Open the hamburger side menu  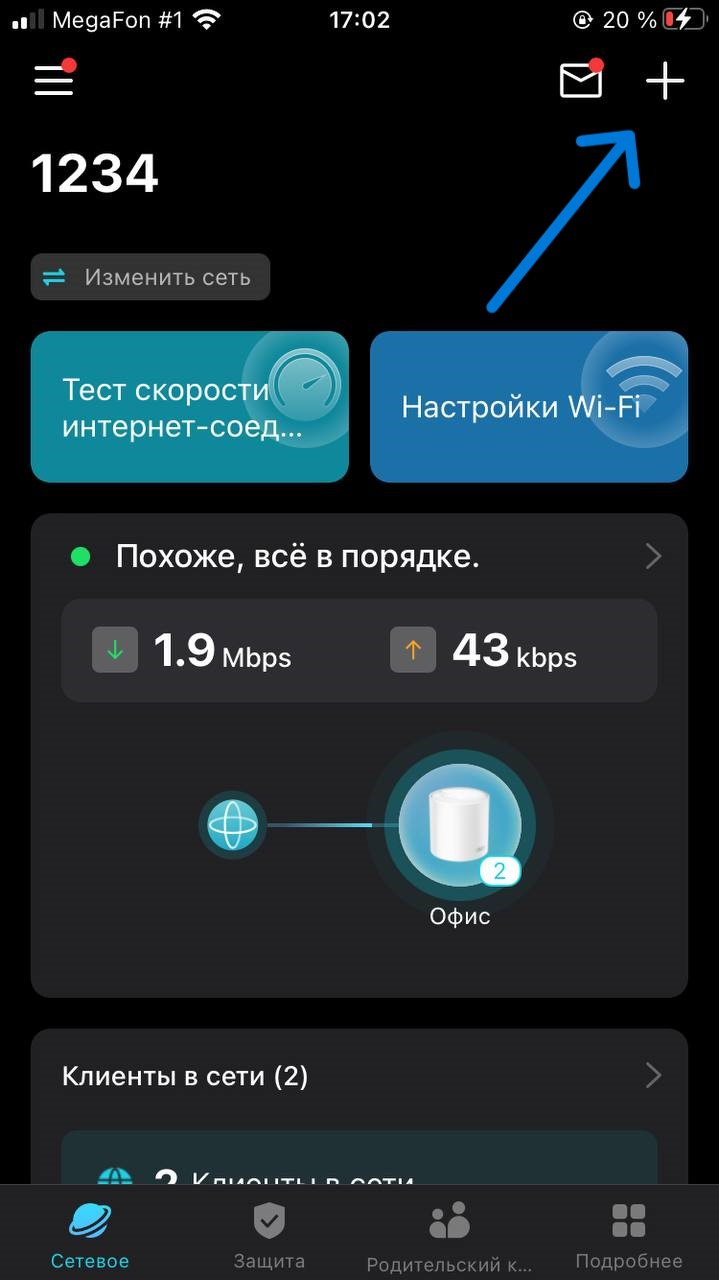pyautogui.click(x=54, y=80)
